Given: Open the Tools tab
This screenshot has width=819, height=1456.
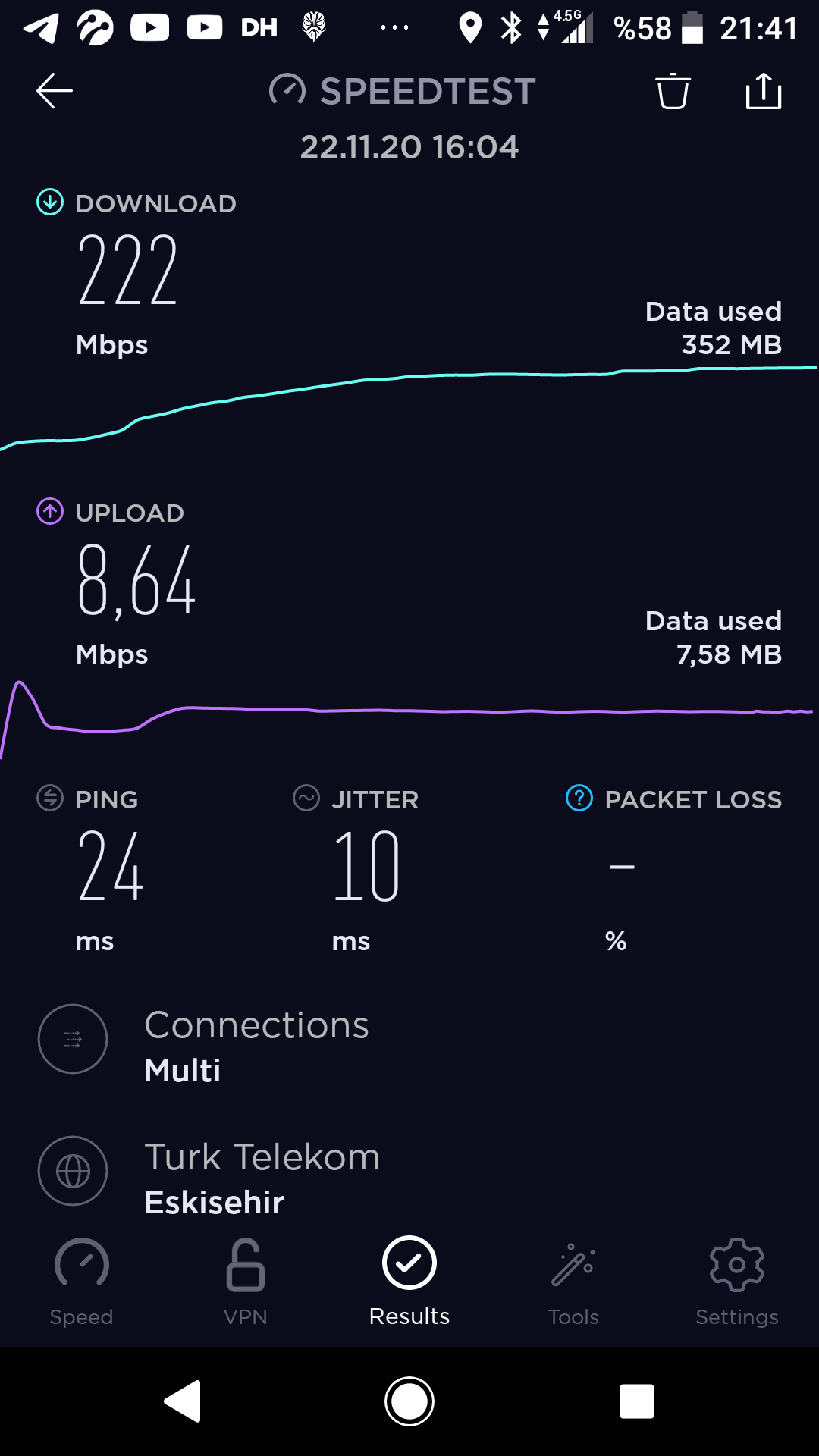Looking at the screenshot, I should 573,1282.
